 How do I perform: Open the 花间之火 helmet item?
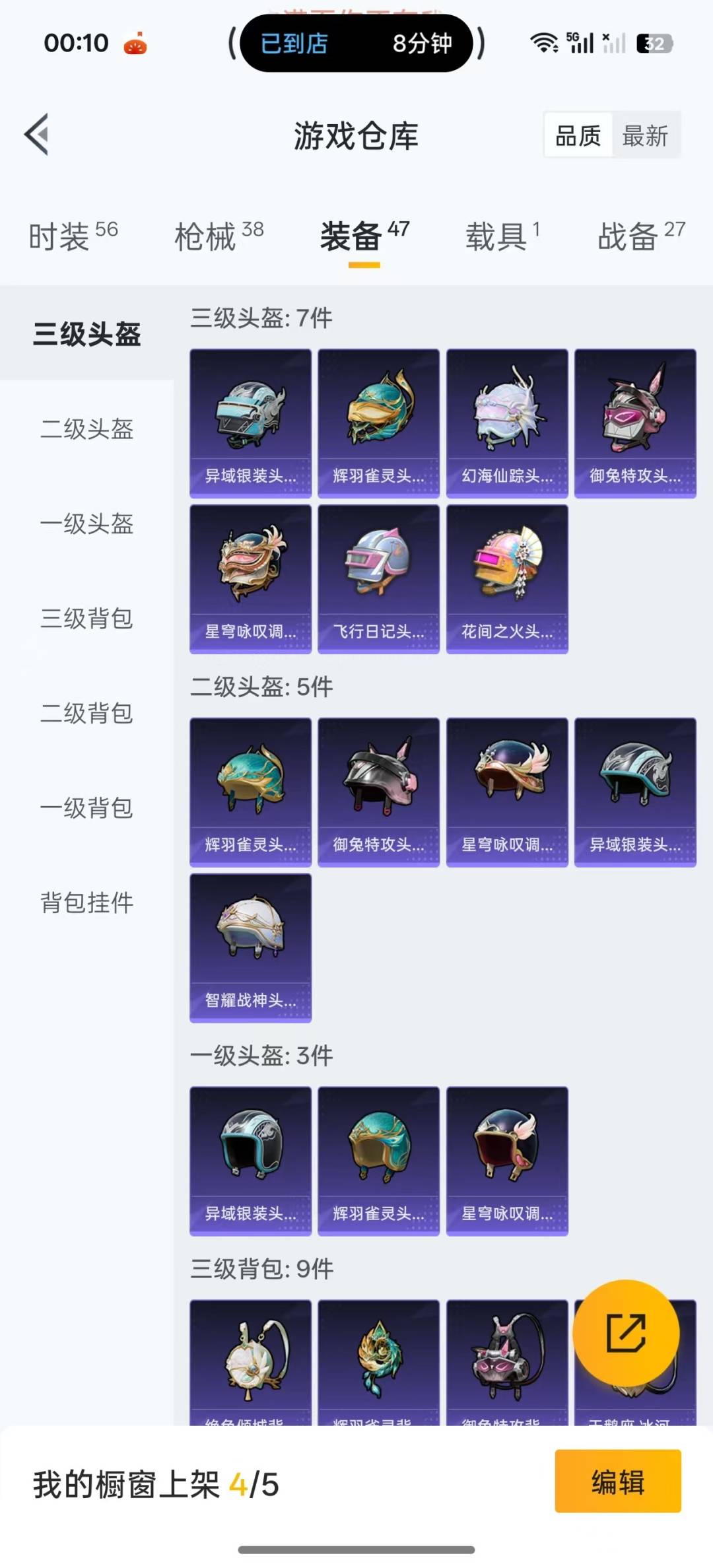click(x=507, y=579)
